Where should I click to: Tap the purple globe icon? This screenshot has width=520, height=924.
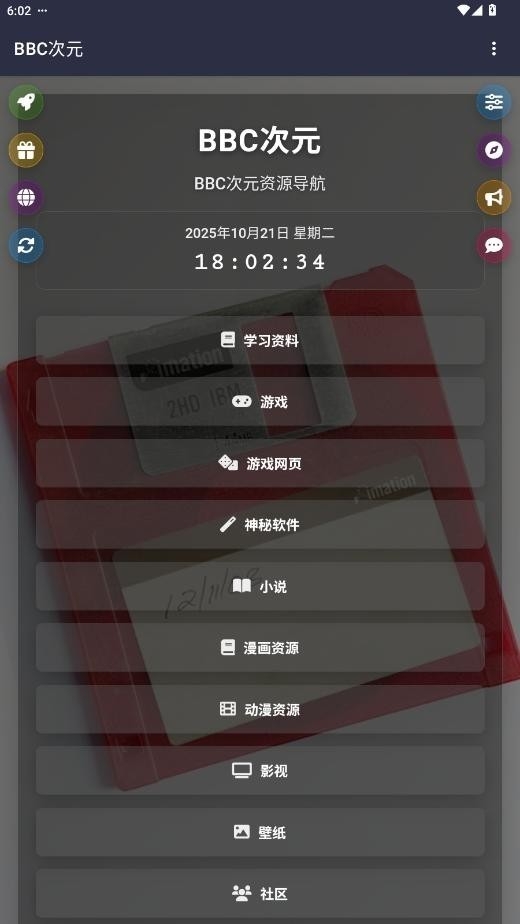point(26,197)
